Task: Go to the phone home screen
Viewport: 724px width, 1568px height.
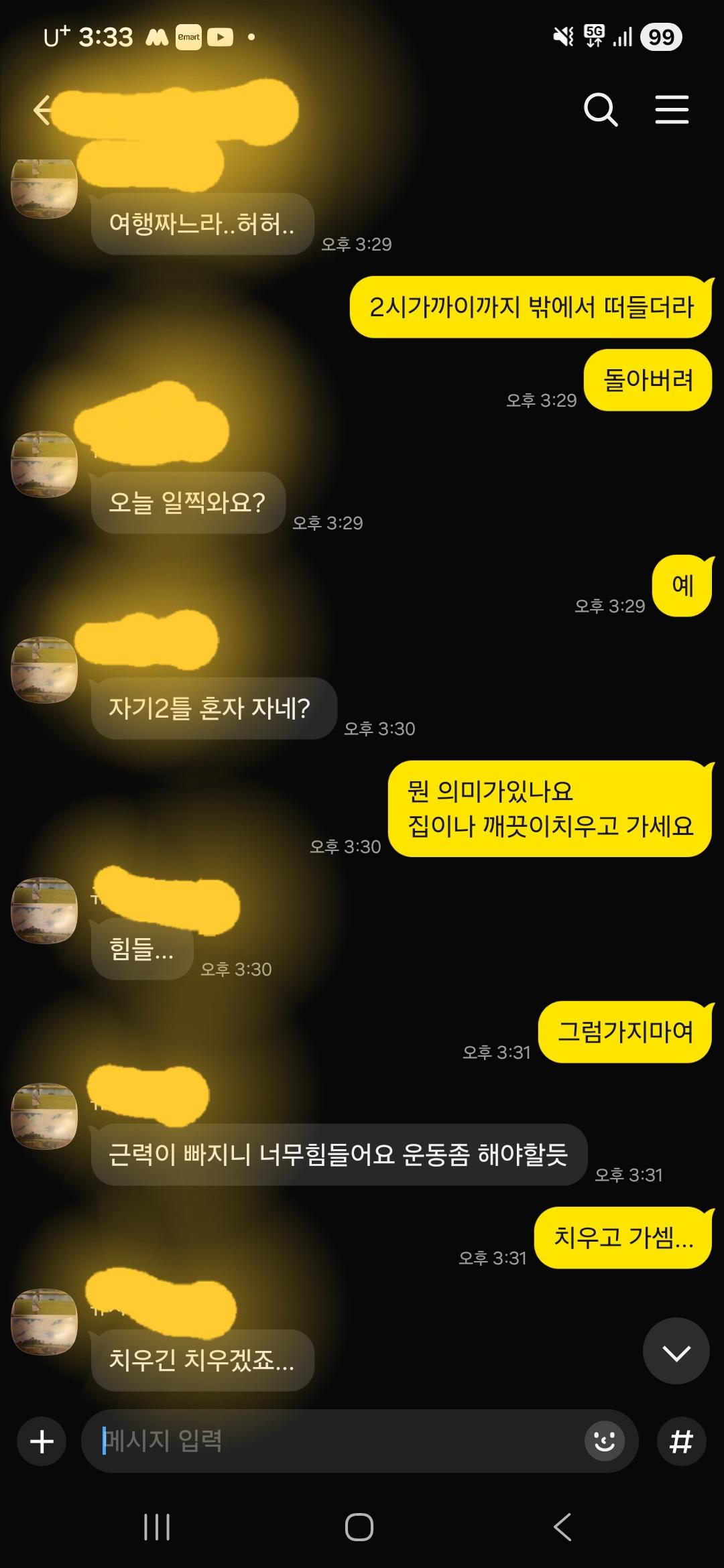Action: (x=359, y=1528)
